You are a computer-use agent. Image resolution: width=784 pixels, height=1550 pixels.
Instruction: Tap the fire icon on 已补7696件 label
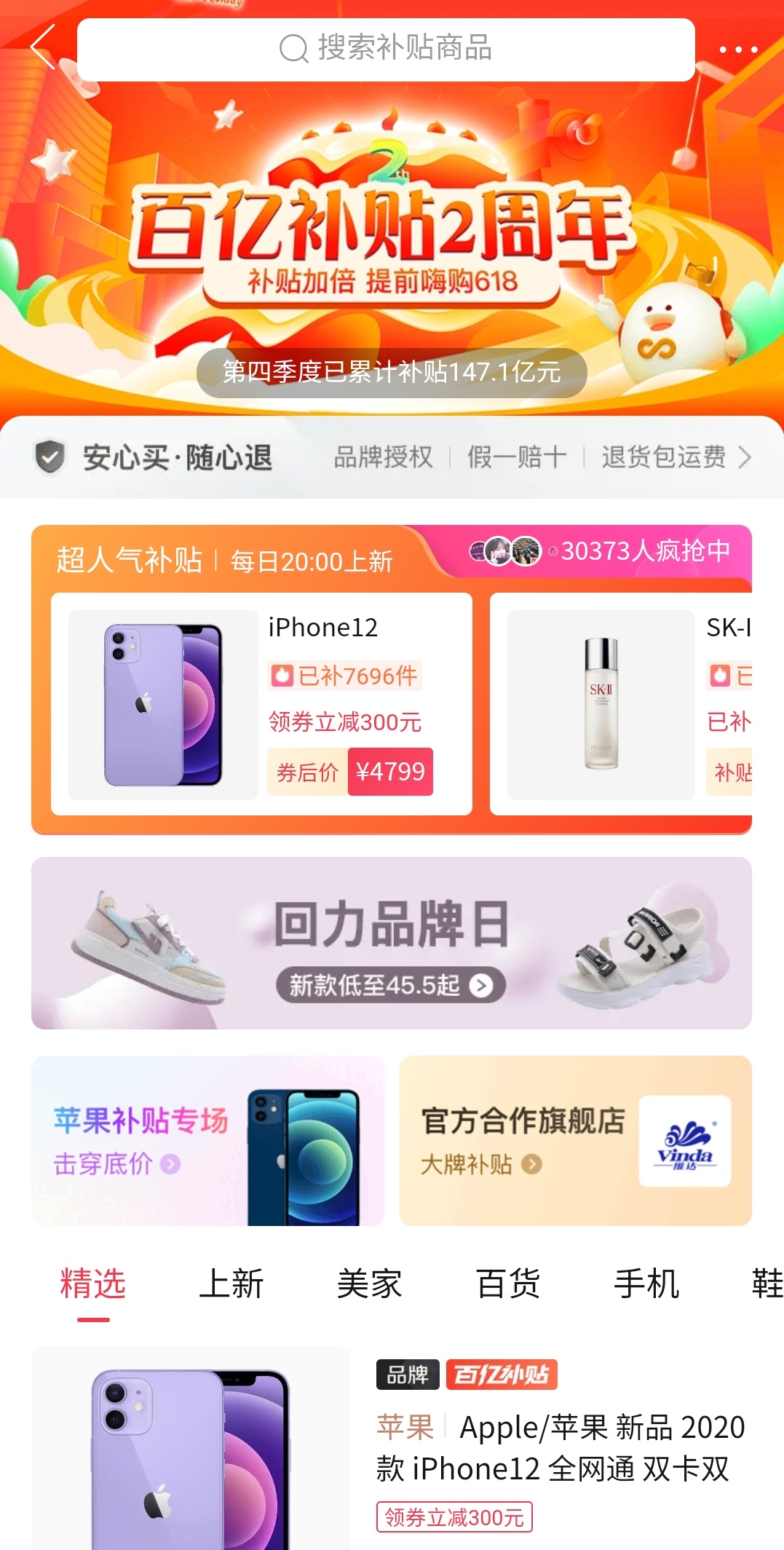coord(280,676)
